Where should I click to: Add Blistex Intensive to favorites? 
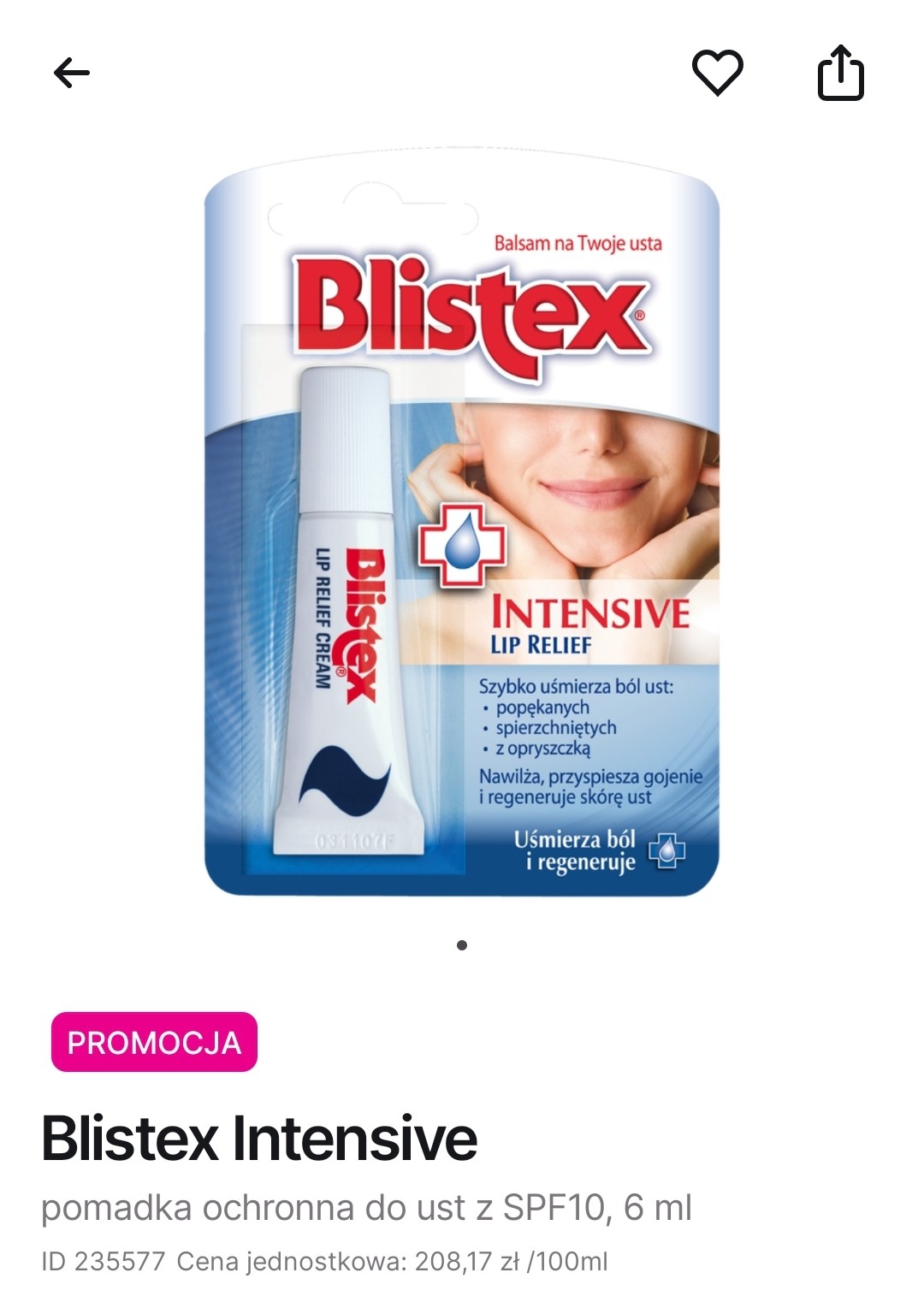coord(717,73)
